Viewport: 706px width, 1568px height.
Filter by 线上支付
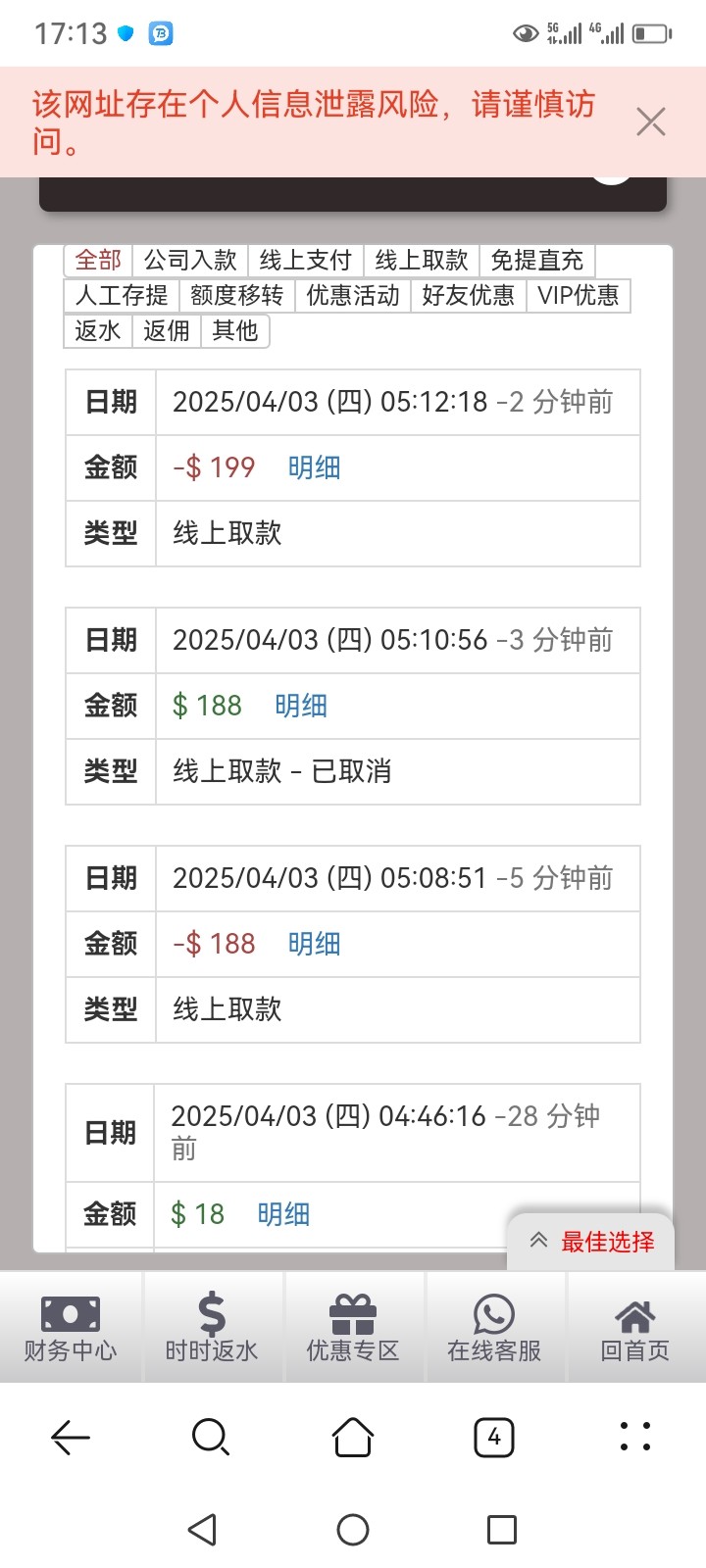point(306,261)
